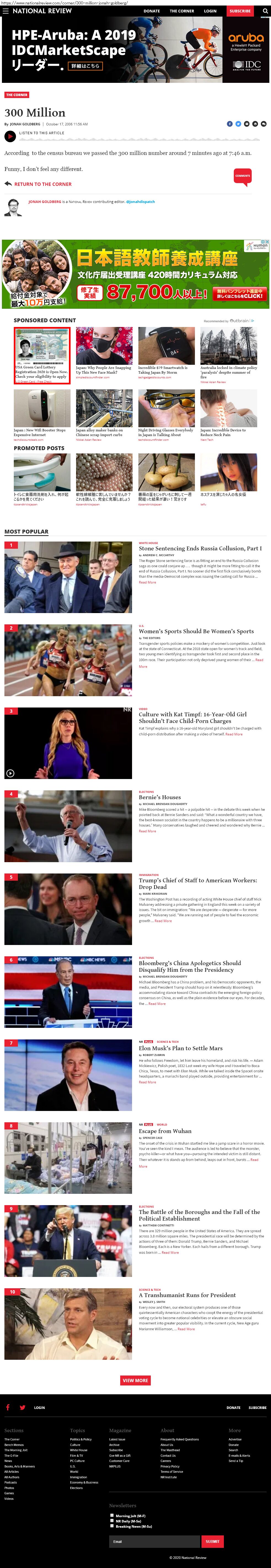The height and width of the screenshot is (1568, 271).
Task: Open Stone Sentencing Ends Russia Collusion article
Action: [200, 548]
